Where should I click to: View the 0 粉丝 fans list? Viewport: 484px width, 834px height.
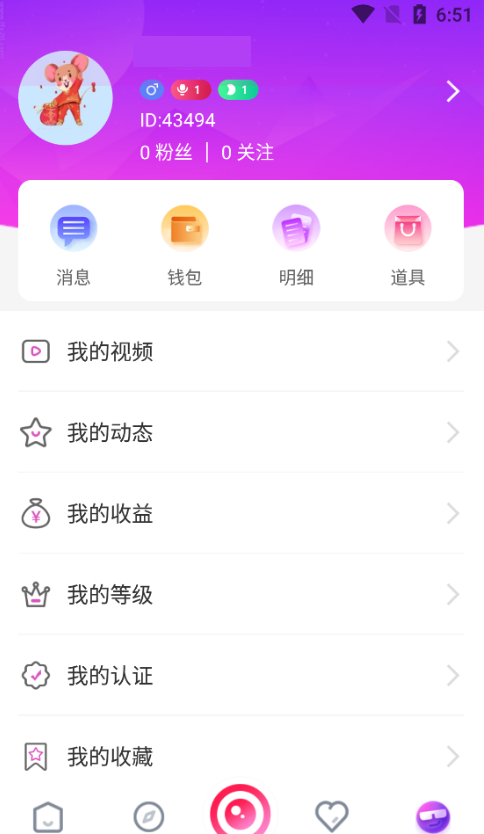point(166,153)
